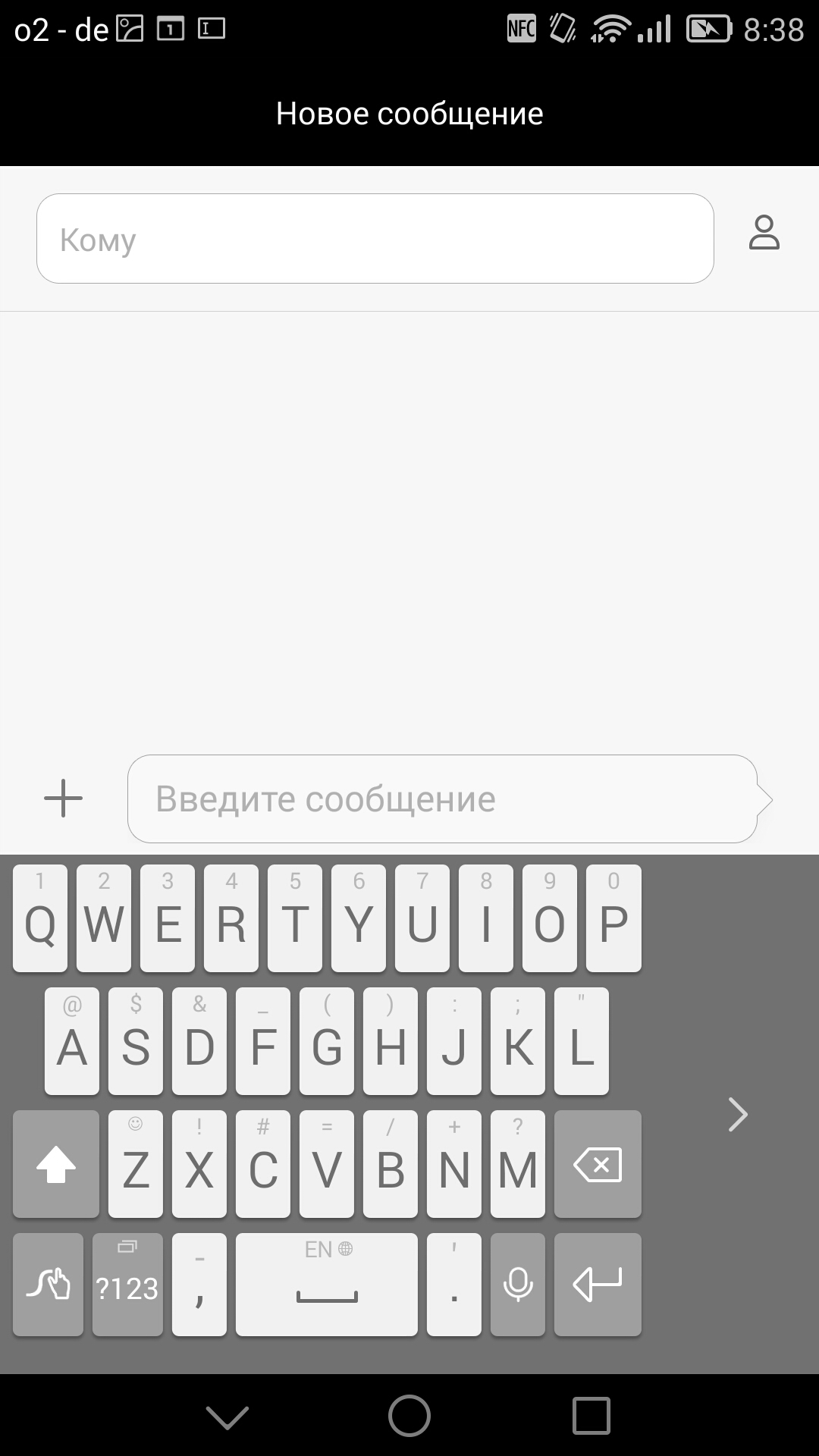Tap the microphone voice input key

(x=518, y=1286)
